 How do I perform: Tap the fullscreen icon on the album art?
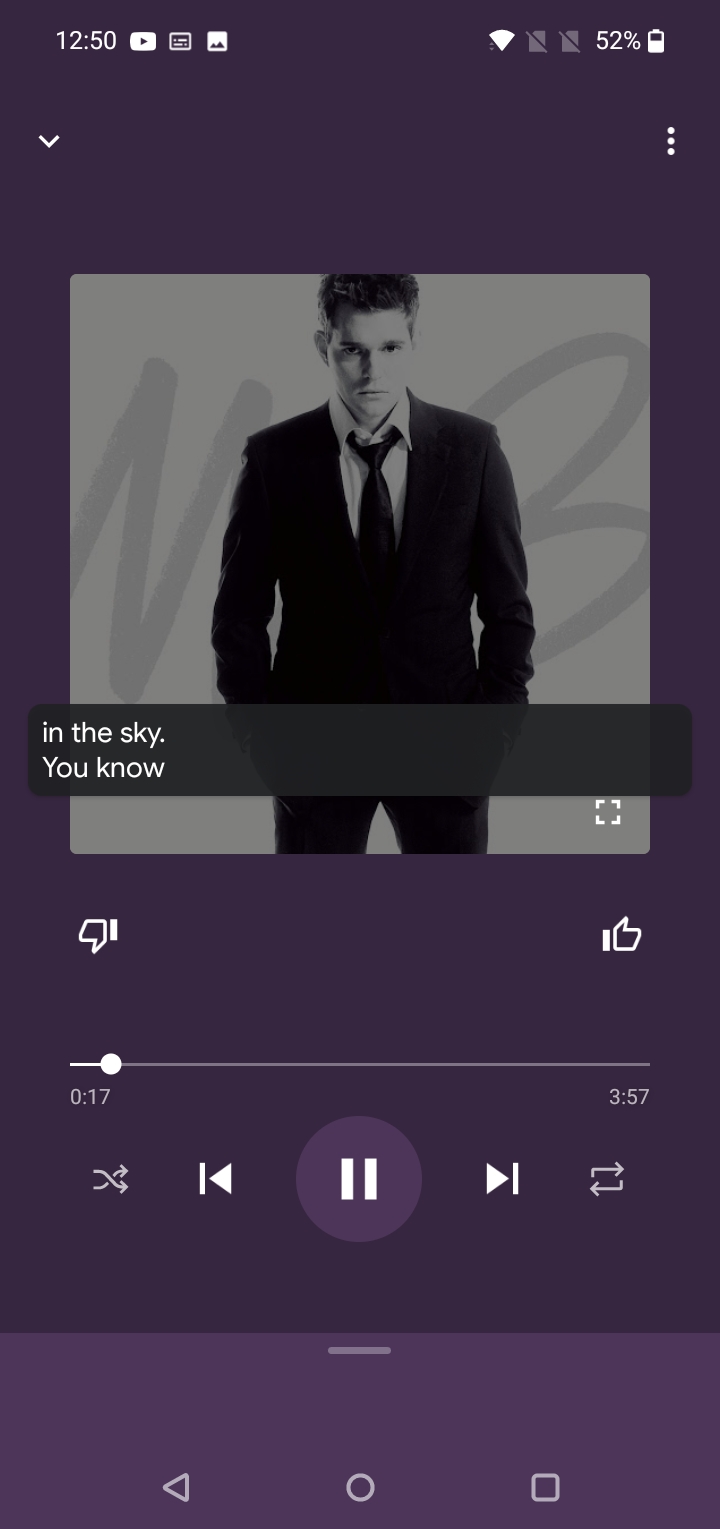(x=608, y=812)
